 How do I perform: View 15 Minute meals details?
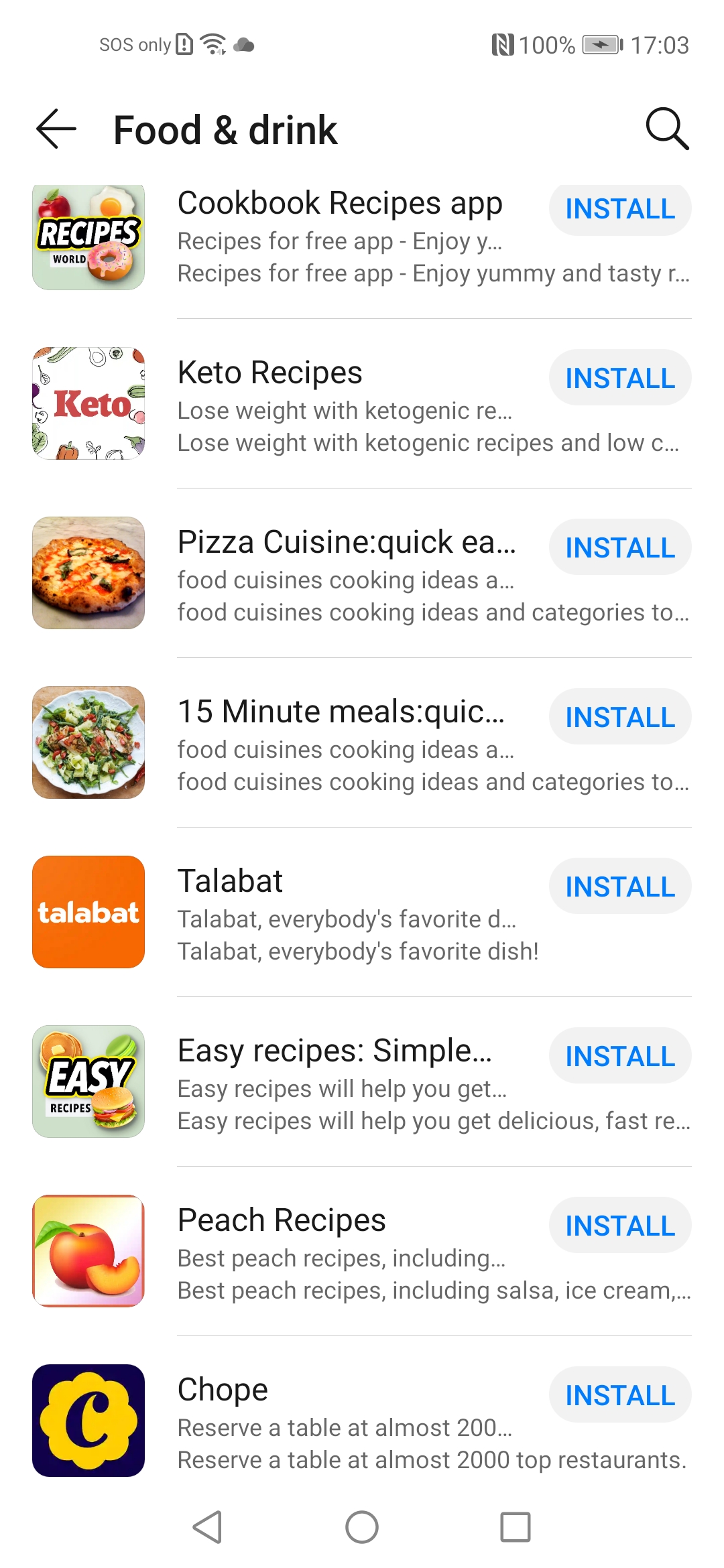click(x=341, y=712)
